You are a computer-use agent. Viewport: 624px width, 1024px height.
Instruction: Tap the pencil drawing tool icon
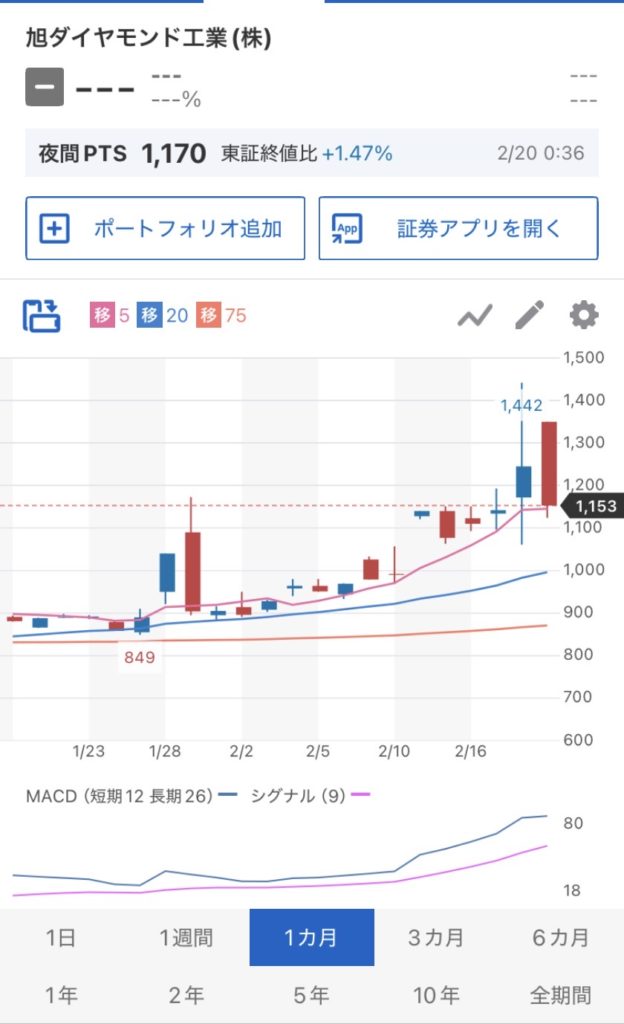coord(530,316)
